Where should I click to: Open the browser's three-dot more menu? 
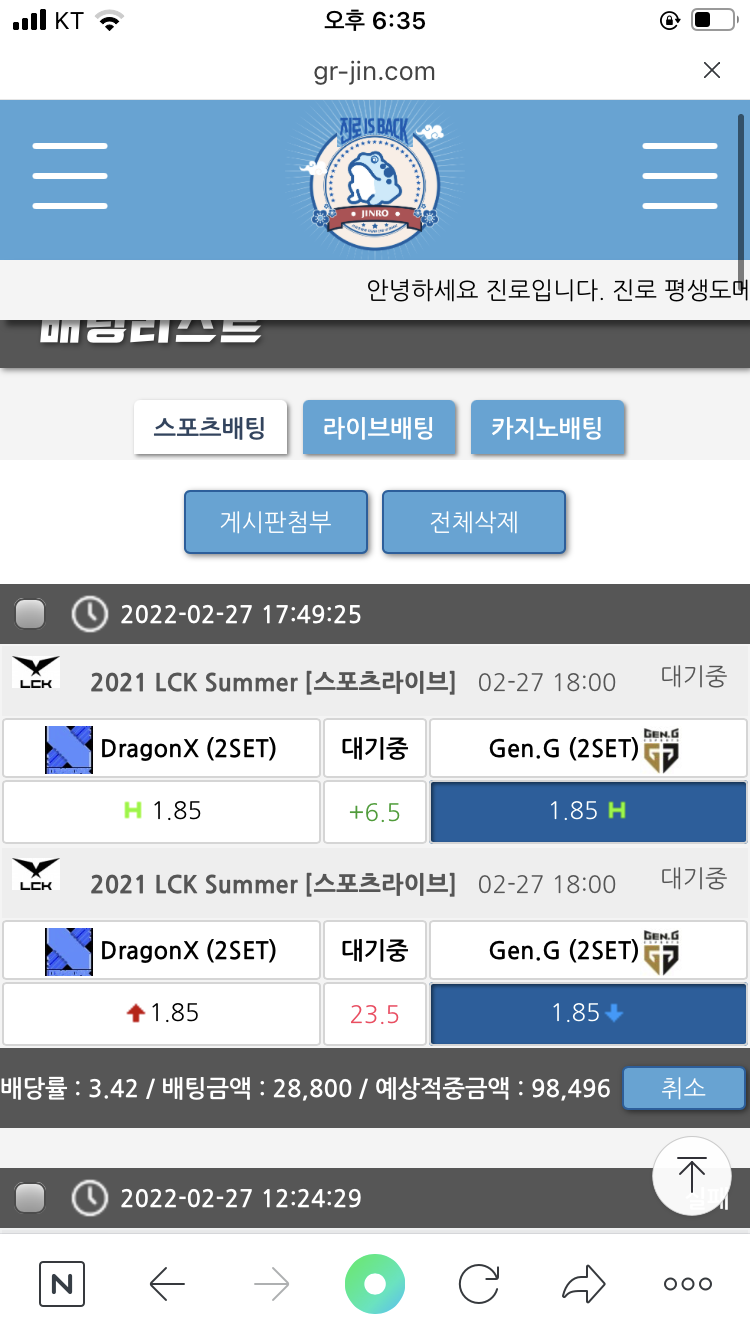[688, 1284]
